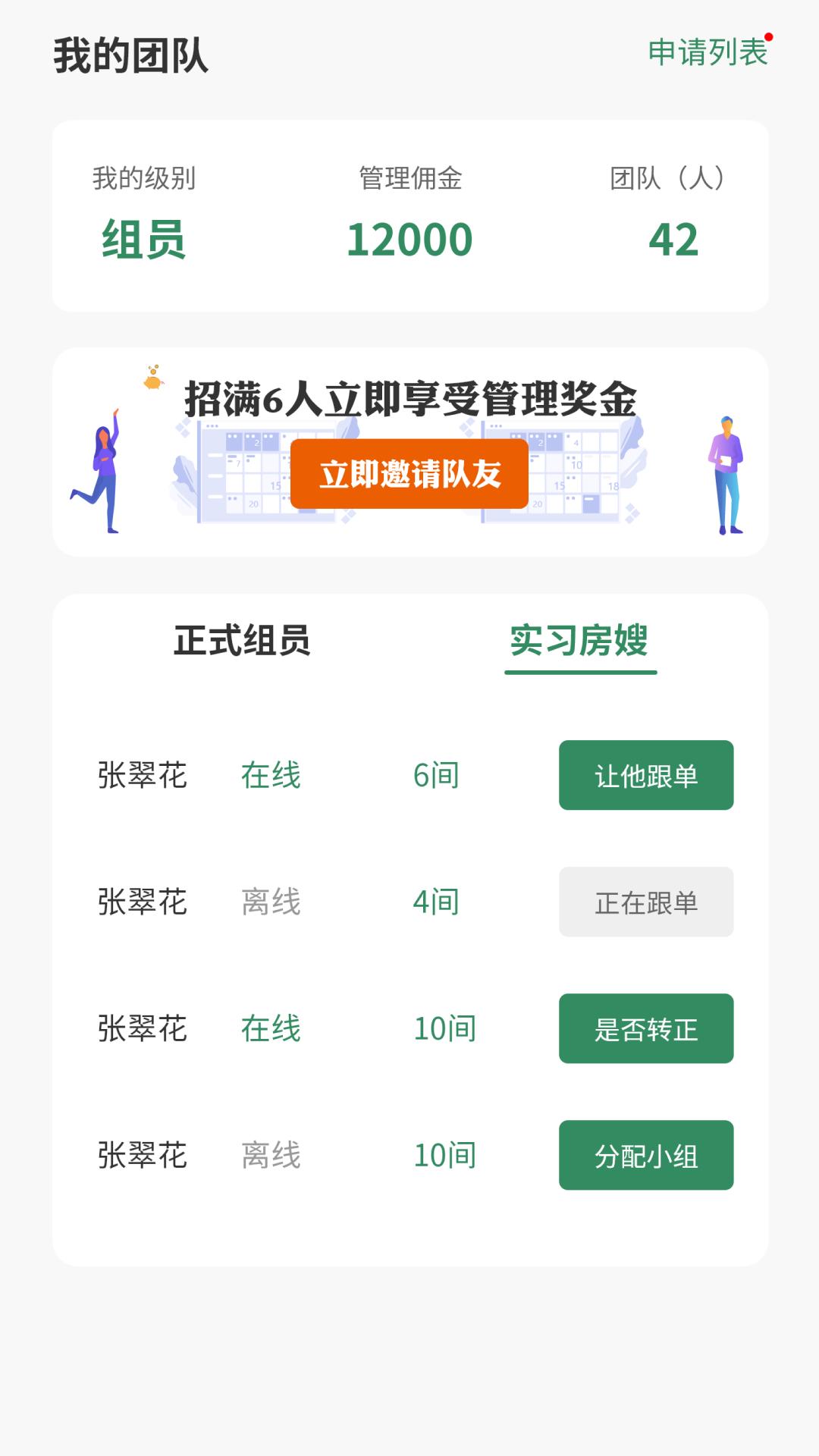
Task: Click the 团队（人）count showing 42
Action: [673, 239]
